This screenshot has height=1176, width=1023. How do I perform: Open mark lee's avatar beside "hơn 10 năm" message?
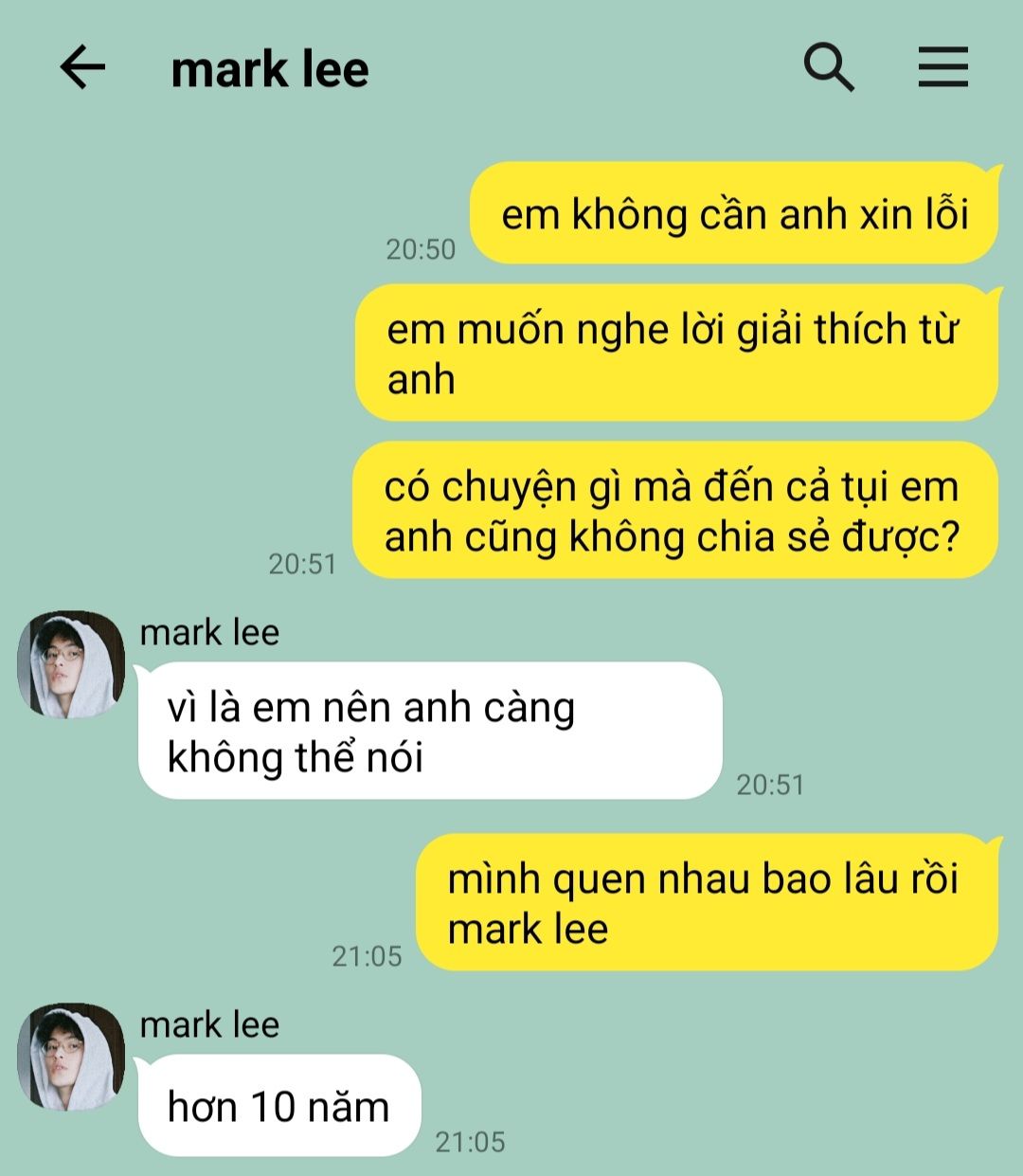tap(71, 1057)
